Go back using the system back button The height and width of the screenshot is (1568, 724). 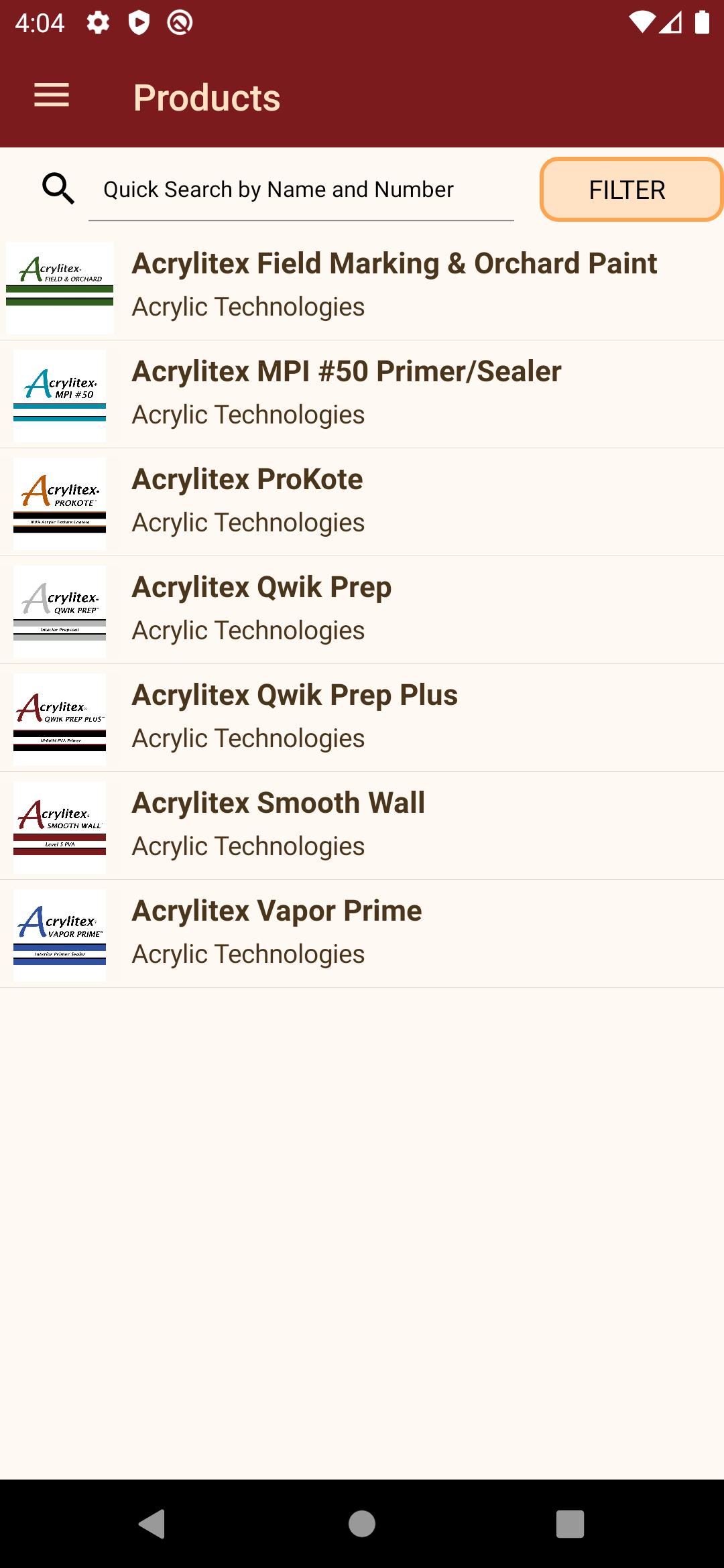152,1524
